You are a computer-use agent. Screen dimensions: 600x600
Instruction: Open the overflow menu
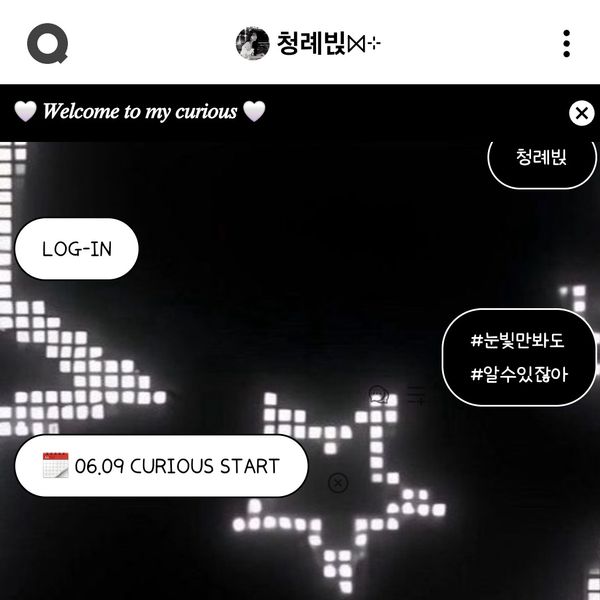566,43
